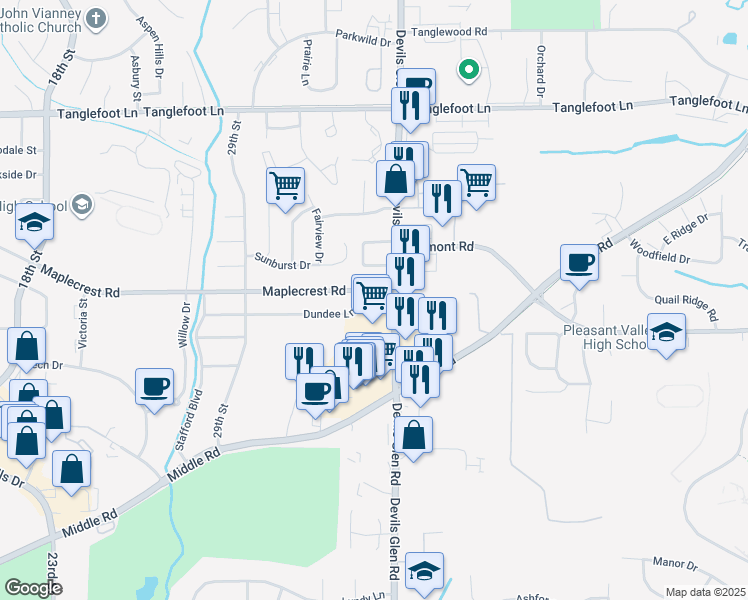Open the coffee shop marker near Woodfield Dr

point(578,263)
